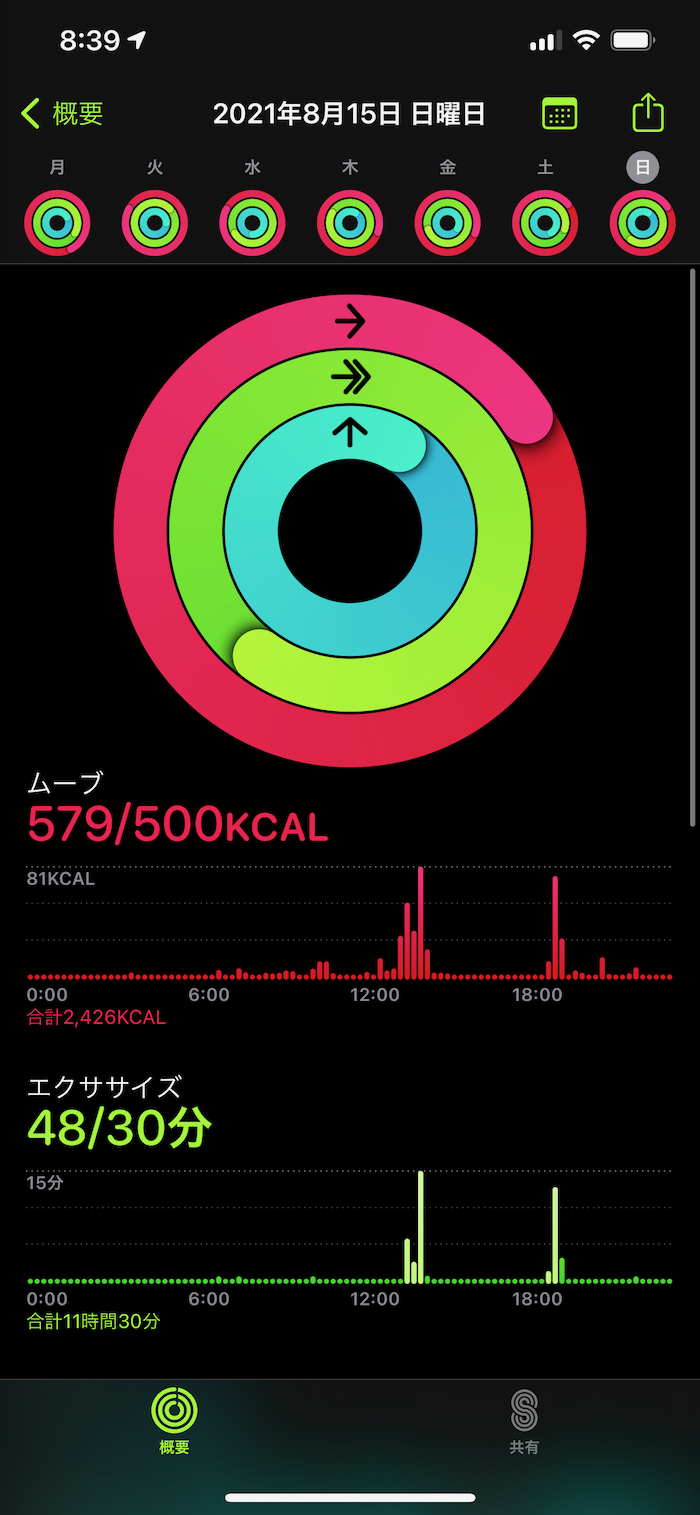
Task: Share this activity summary
Action: pyautogui.click(x=648, y=113)
